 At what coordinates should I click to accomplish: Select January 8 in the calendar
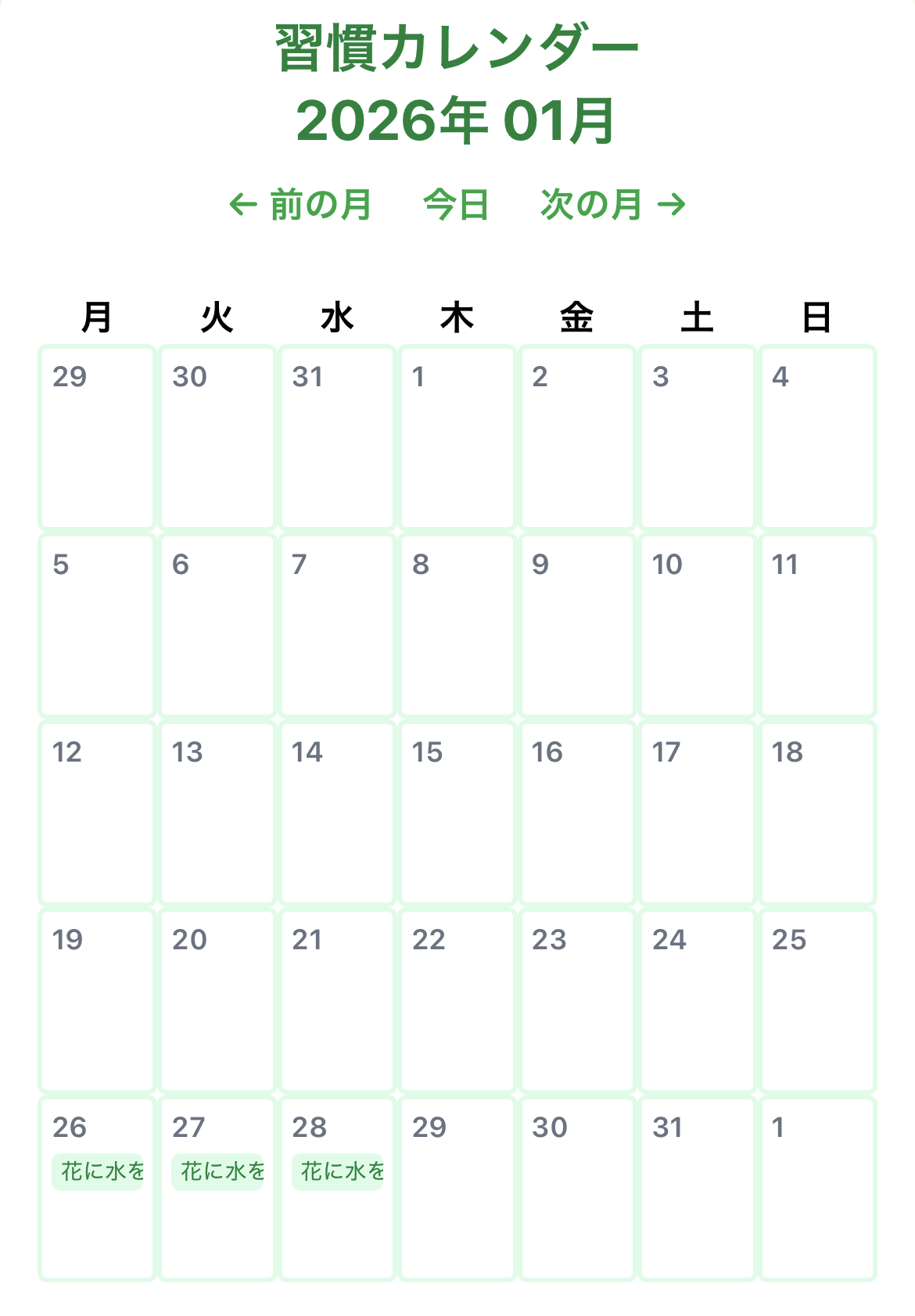[457, 626]
